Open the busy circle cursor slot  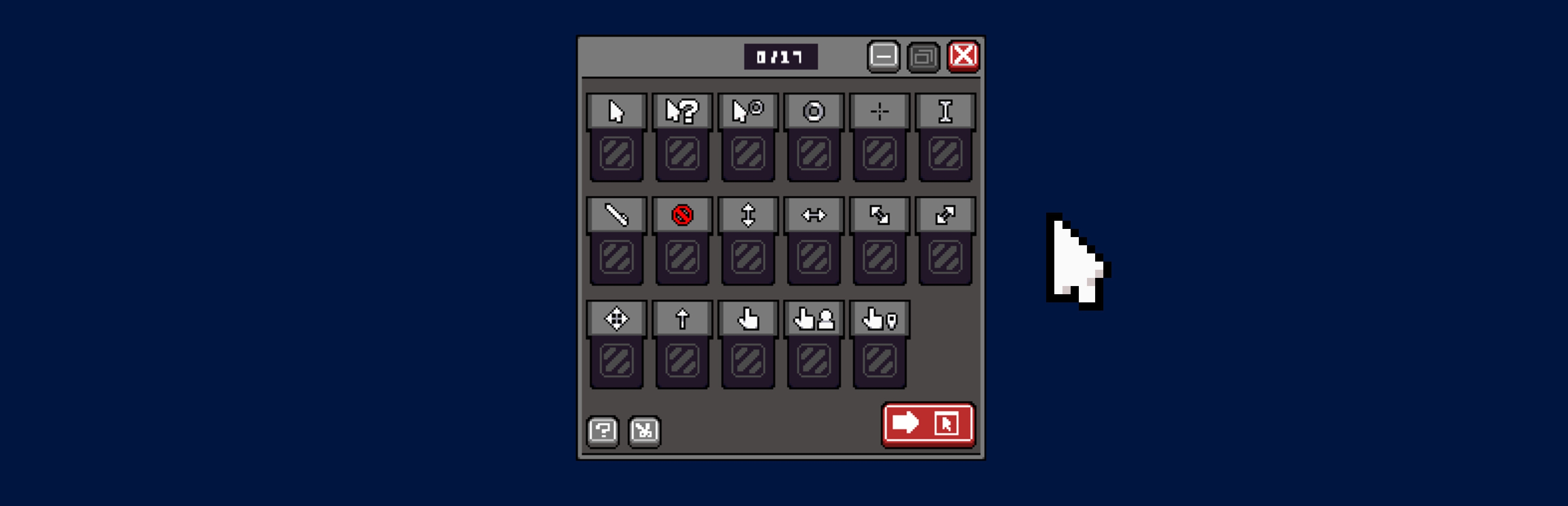point(813,136)
